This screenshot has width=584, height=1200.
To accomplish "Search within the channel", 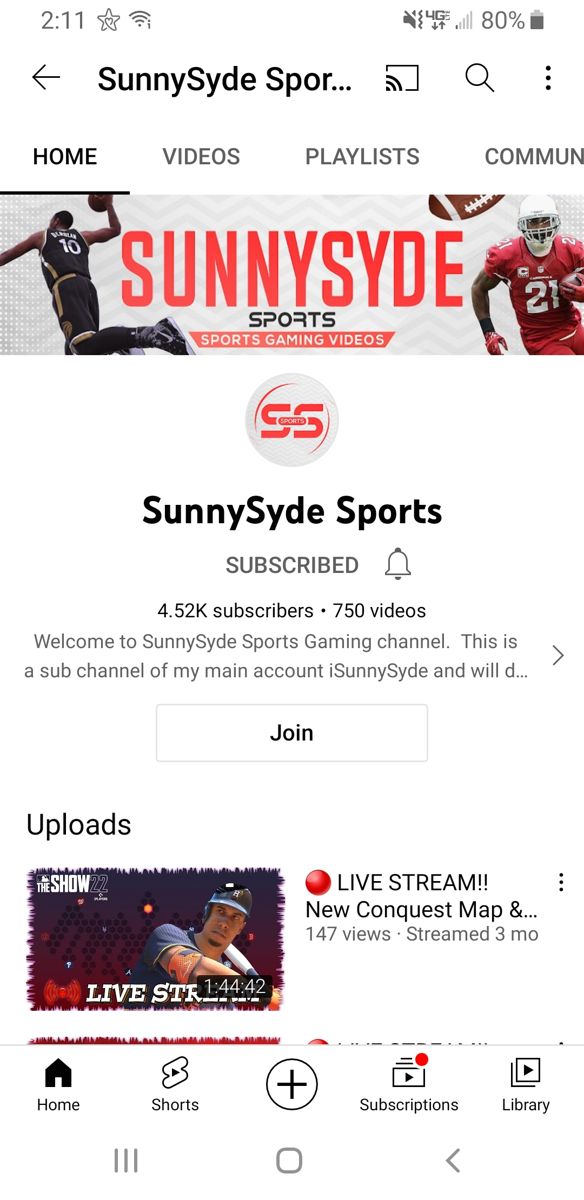I will (480, 78).
